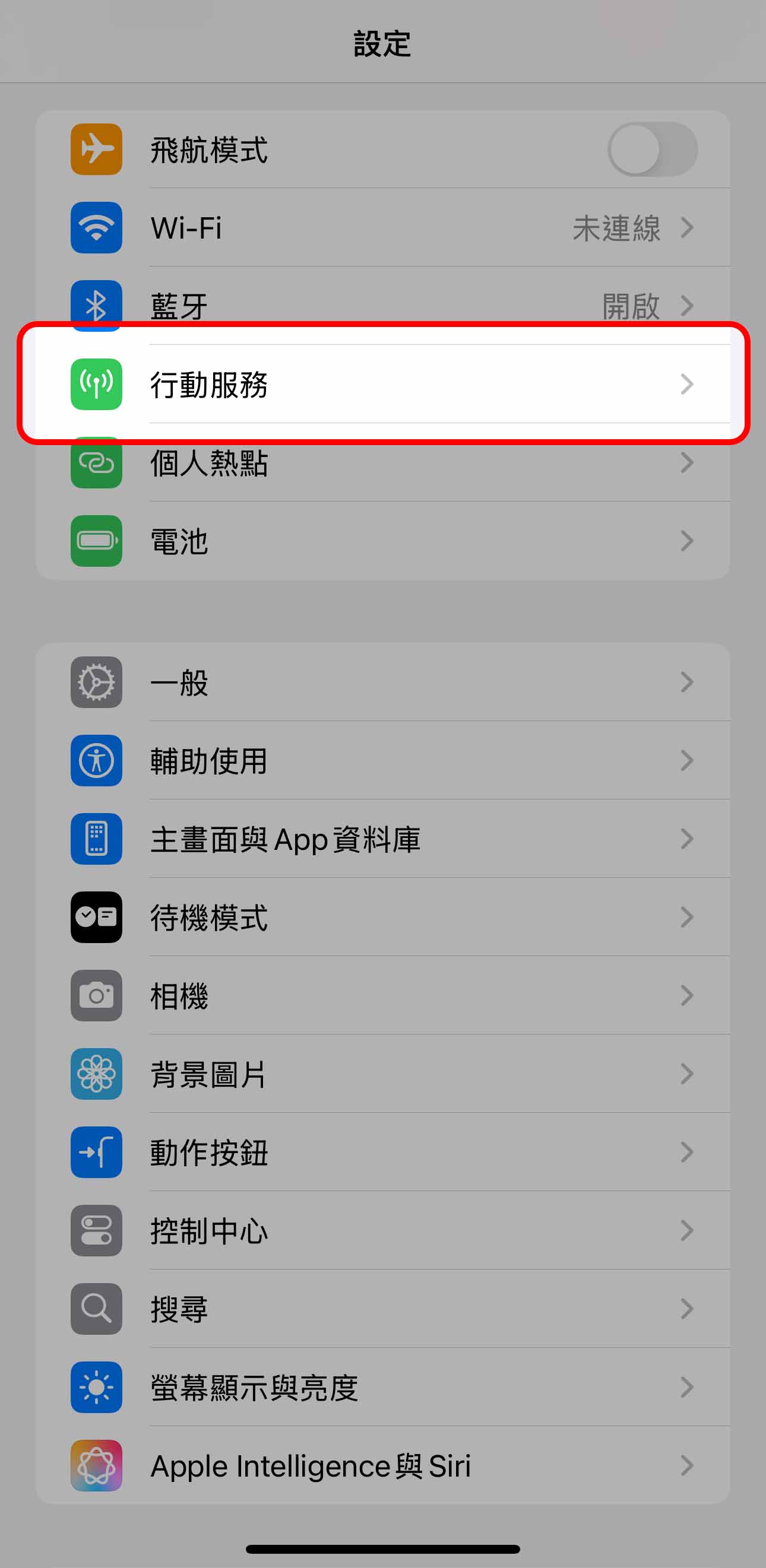Screen dimensions: 766x1568
Task: Open Apple Intelligence 與 Siri
Action: click(x=382, y=1466)
